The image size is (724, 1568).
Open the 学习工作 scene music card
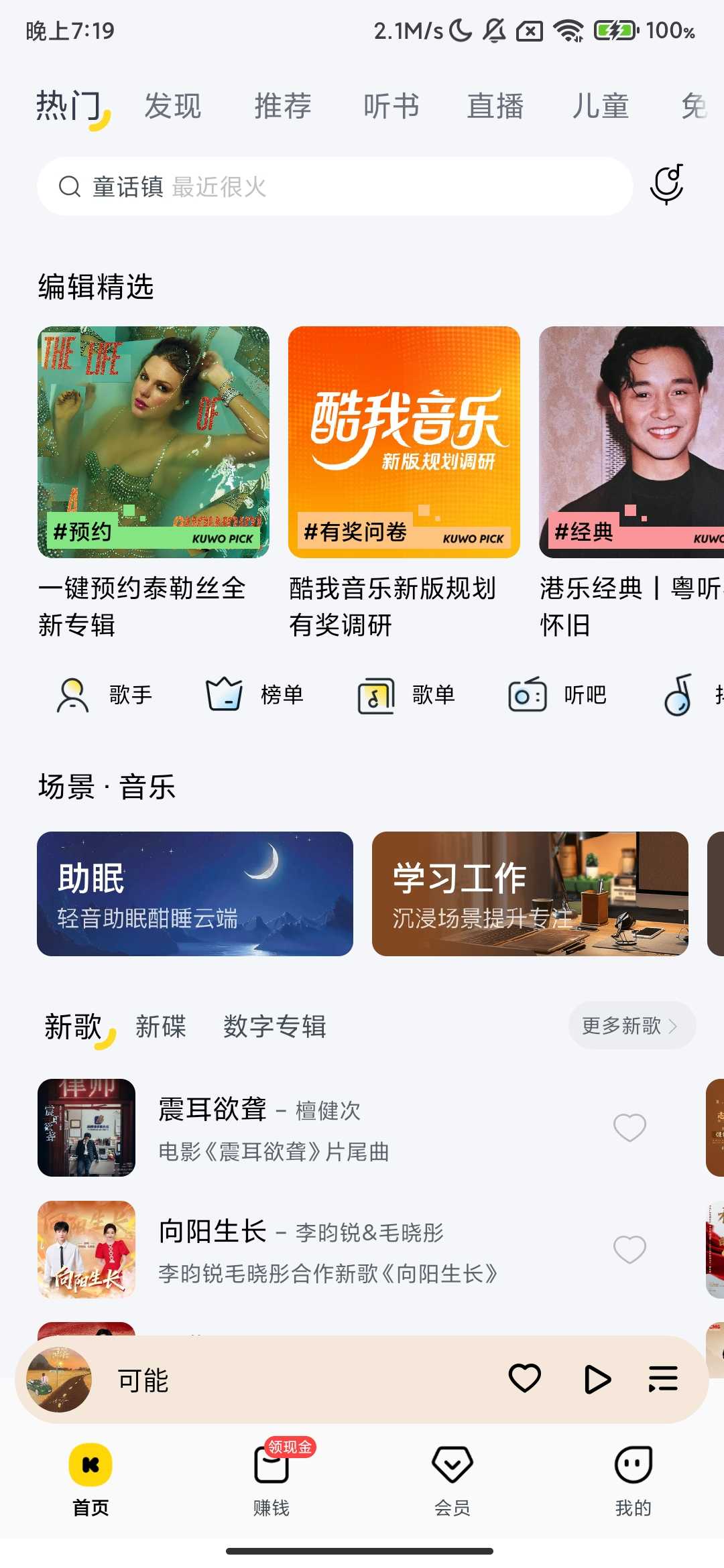tap(530, 894)
